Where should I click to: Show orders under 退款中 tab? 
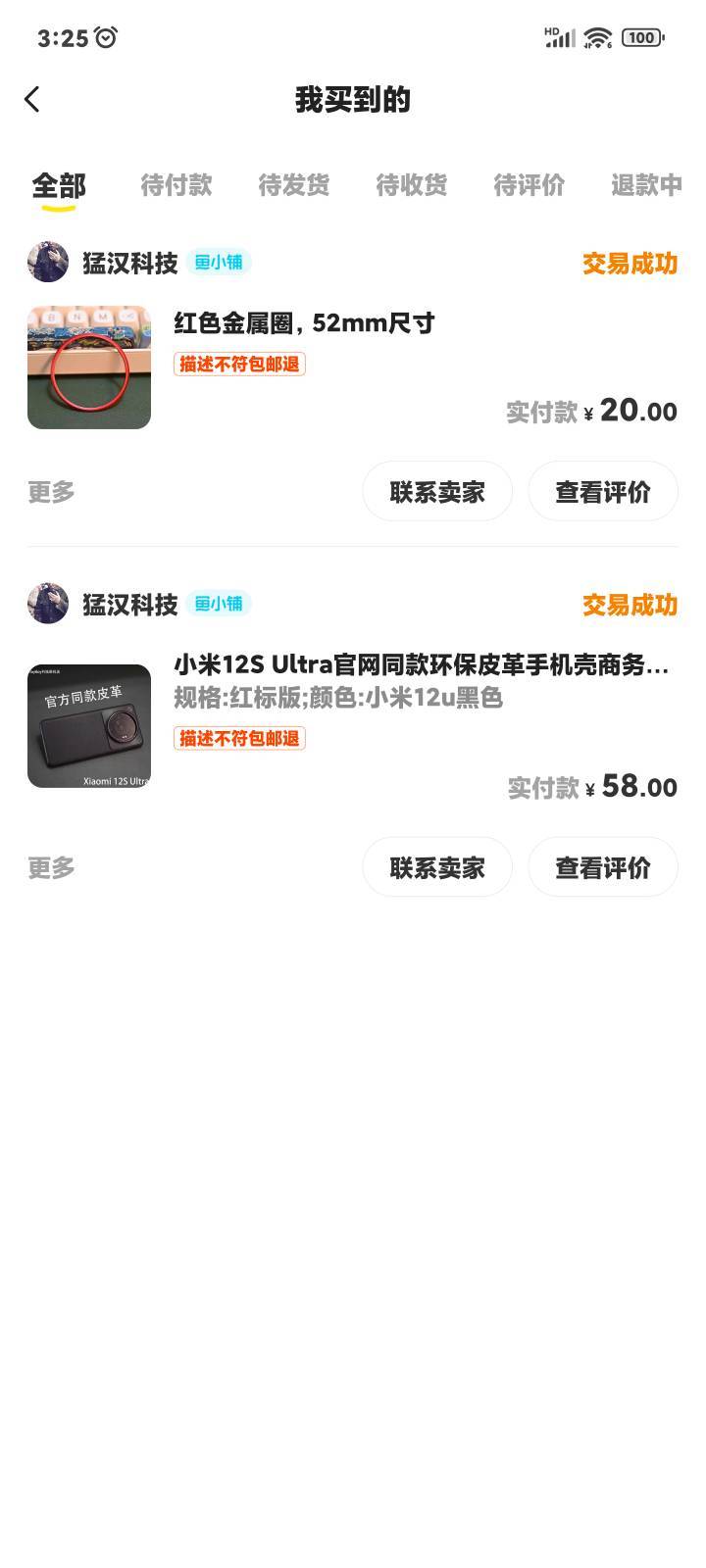tap(646, 185)
